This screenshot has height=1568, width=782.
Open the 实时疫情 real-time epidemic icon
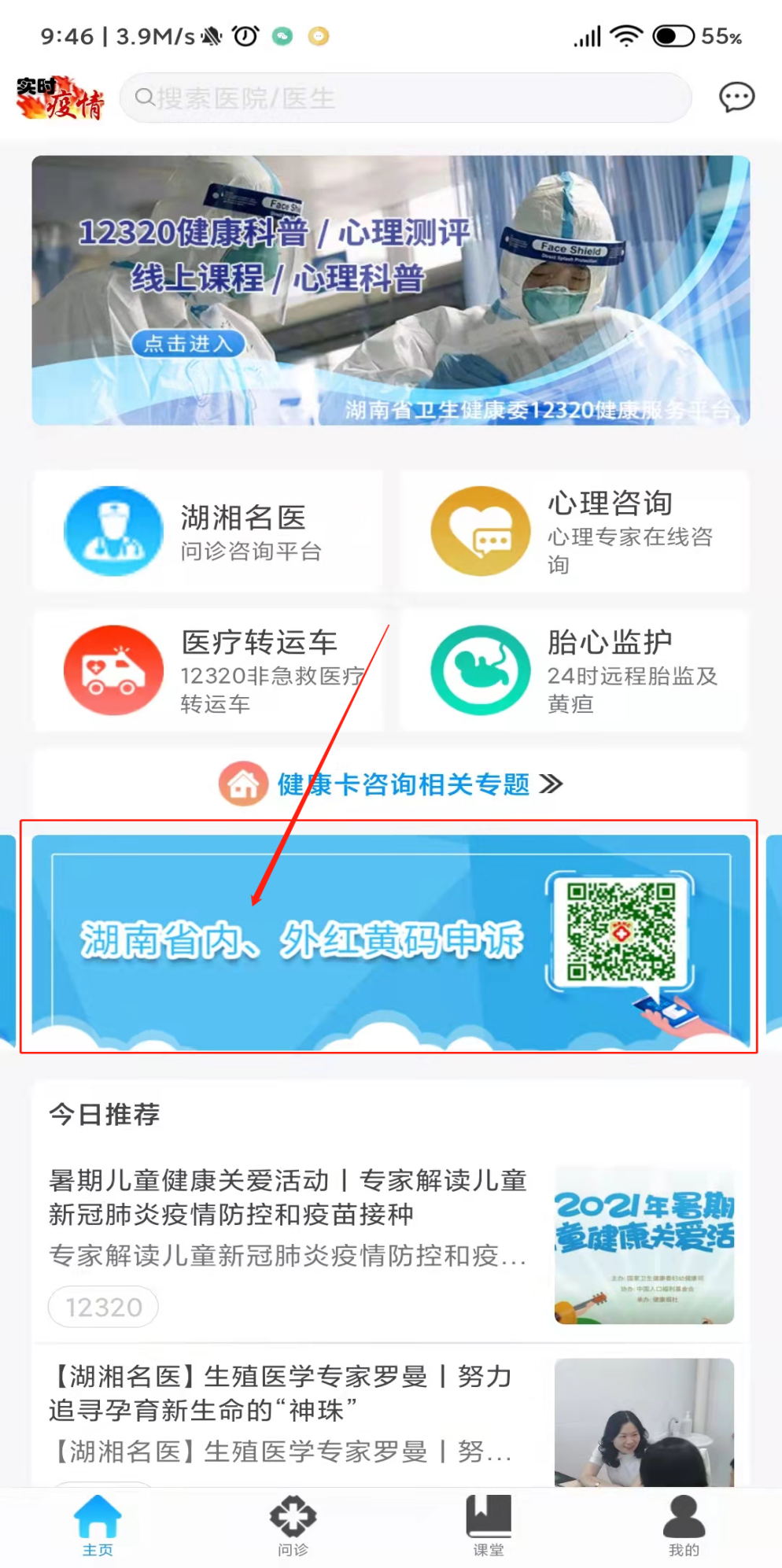(61, 98)
